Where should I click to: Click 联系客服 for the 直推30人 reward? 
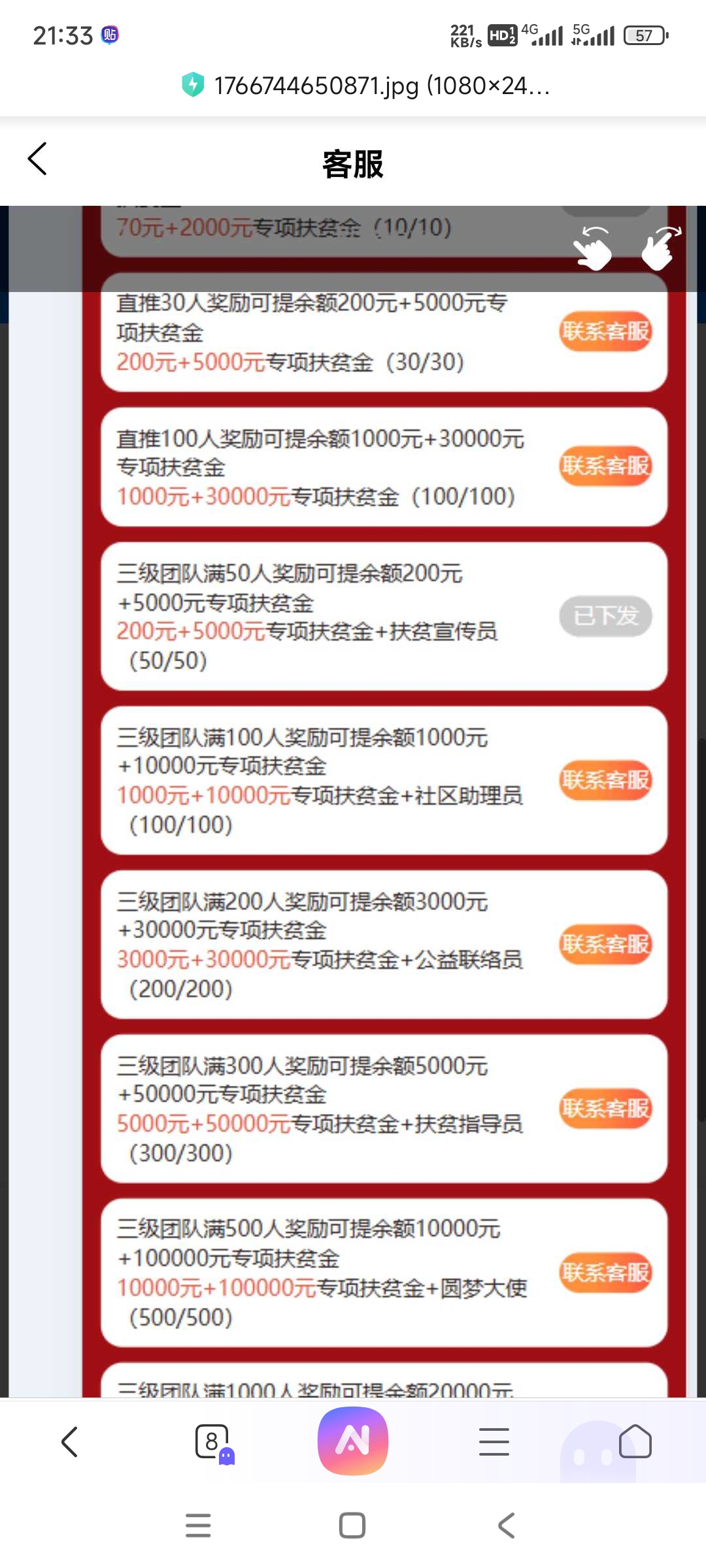pyautogui.click(x=605, y=331)
